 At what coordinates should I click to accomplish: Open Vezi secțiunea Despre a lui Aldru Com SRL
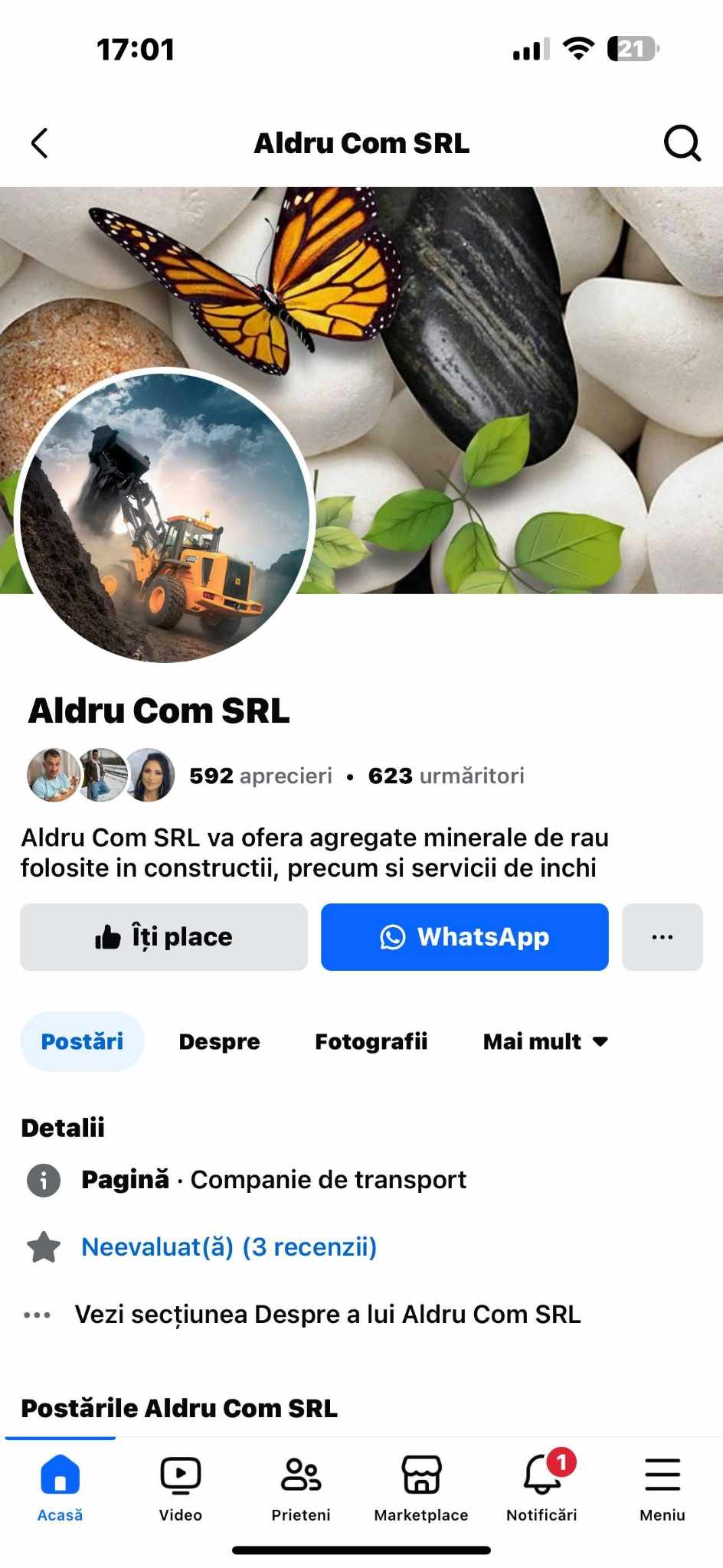pyautogui.click(x=327, y=1315)
